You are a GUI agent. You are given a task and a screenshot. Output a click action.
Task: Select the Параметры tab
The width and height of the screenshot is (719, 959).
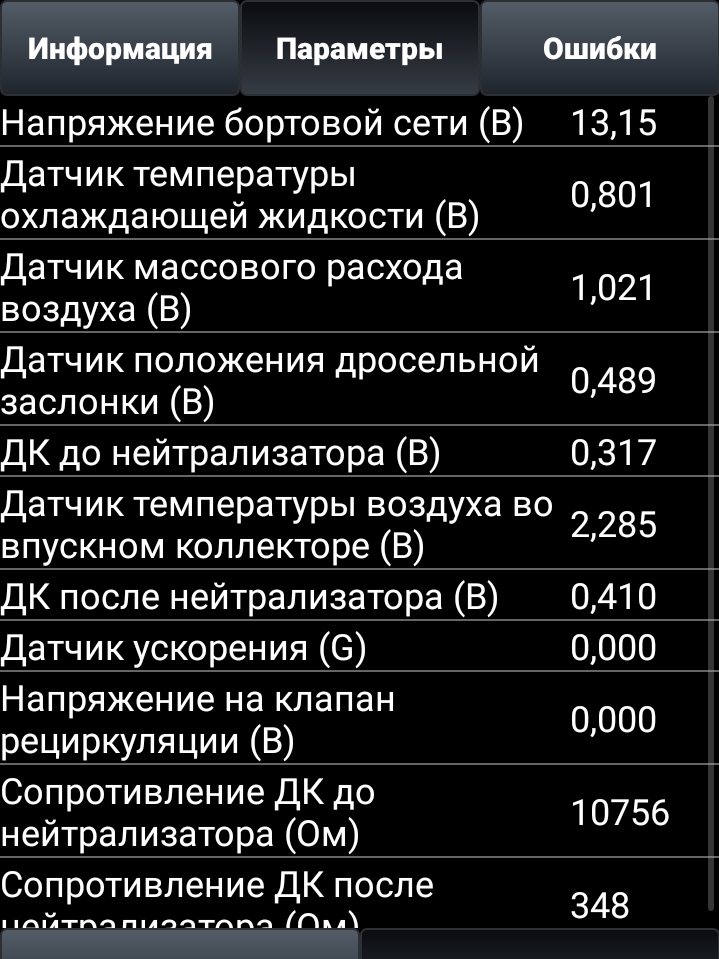click(359, 49)
